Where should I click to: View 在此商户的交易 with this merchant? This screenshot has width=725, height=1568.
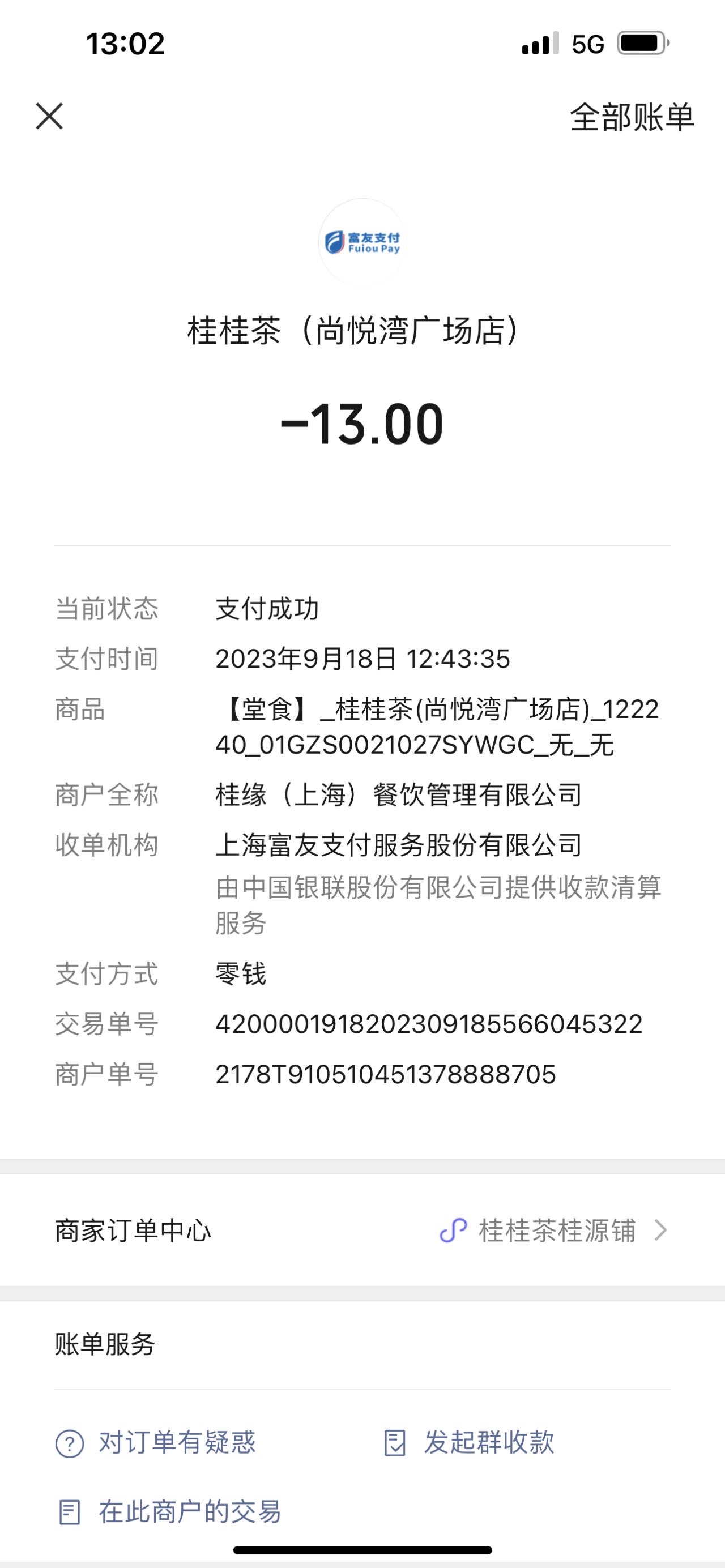(169, 1512)
